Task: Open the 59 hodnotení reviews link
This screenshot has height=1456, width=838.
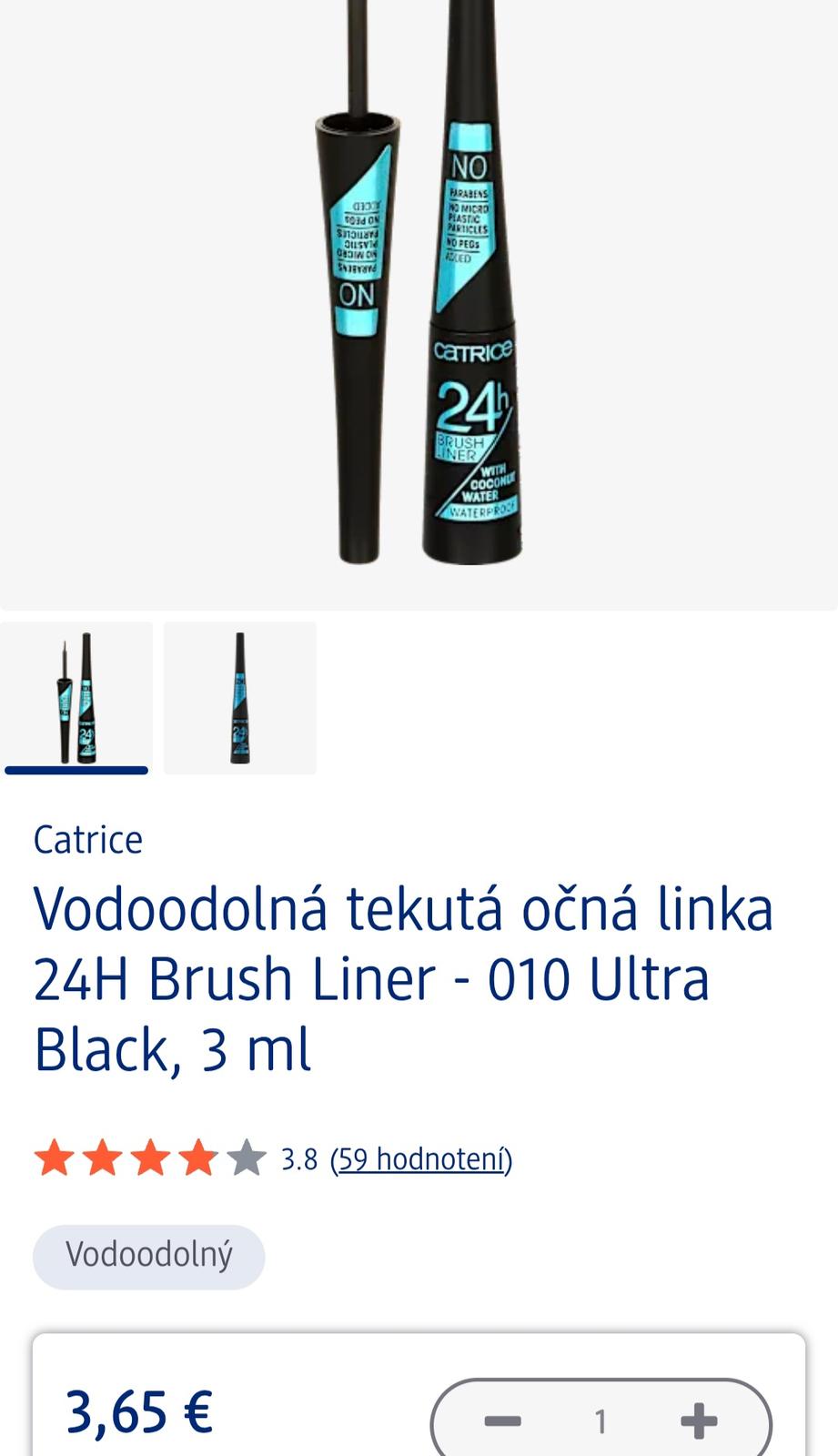Action: [421, 1159]
